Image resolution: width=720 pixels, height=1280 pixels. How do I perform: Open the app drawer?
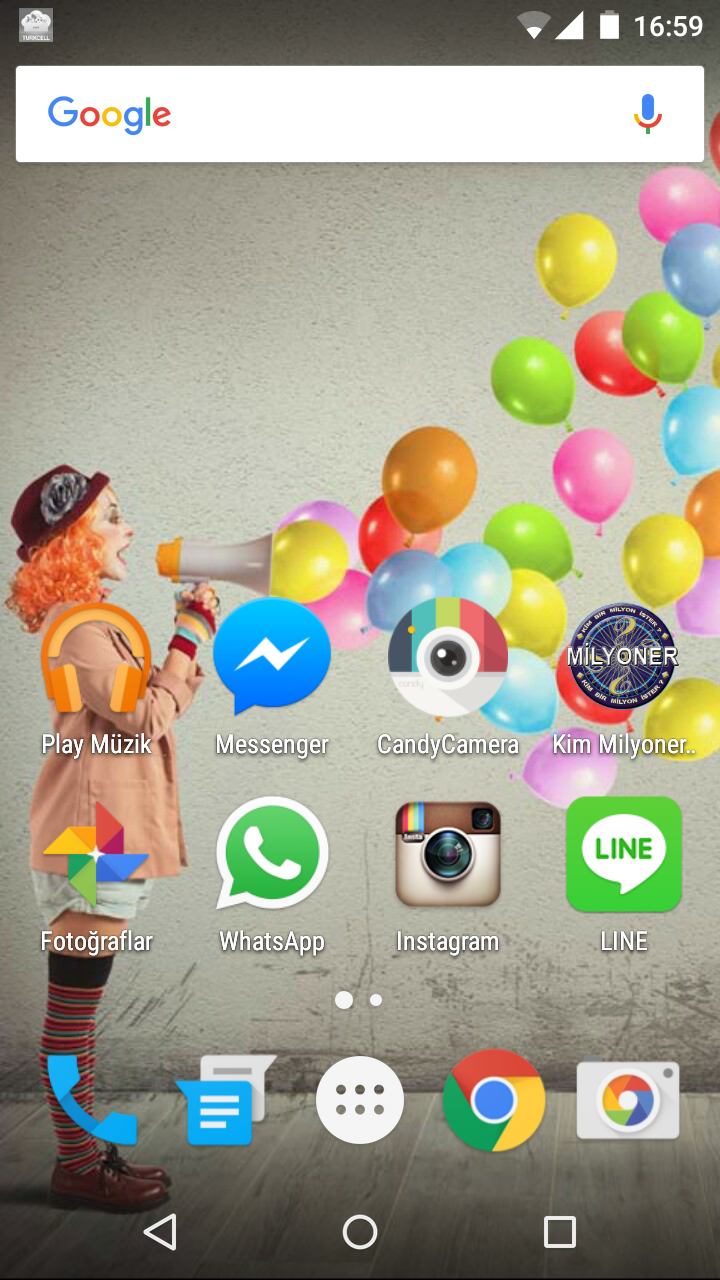pyautogui.click(x=360, y=1100)
